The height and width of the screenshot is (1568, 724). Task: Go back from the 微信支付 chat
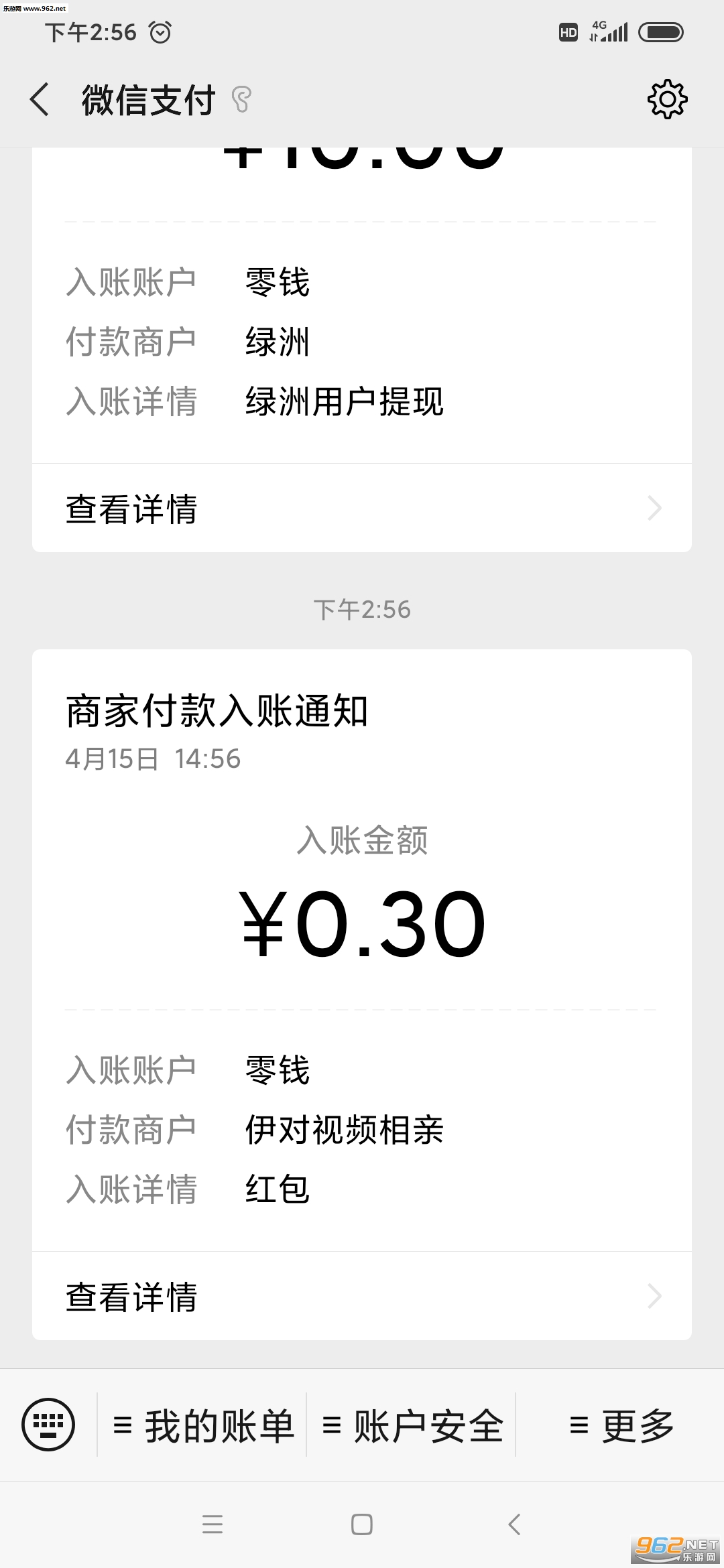coord(40,100)
